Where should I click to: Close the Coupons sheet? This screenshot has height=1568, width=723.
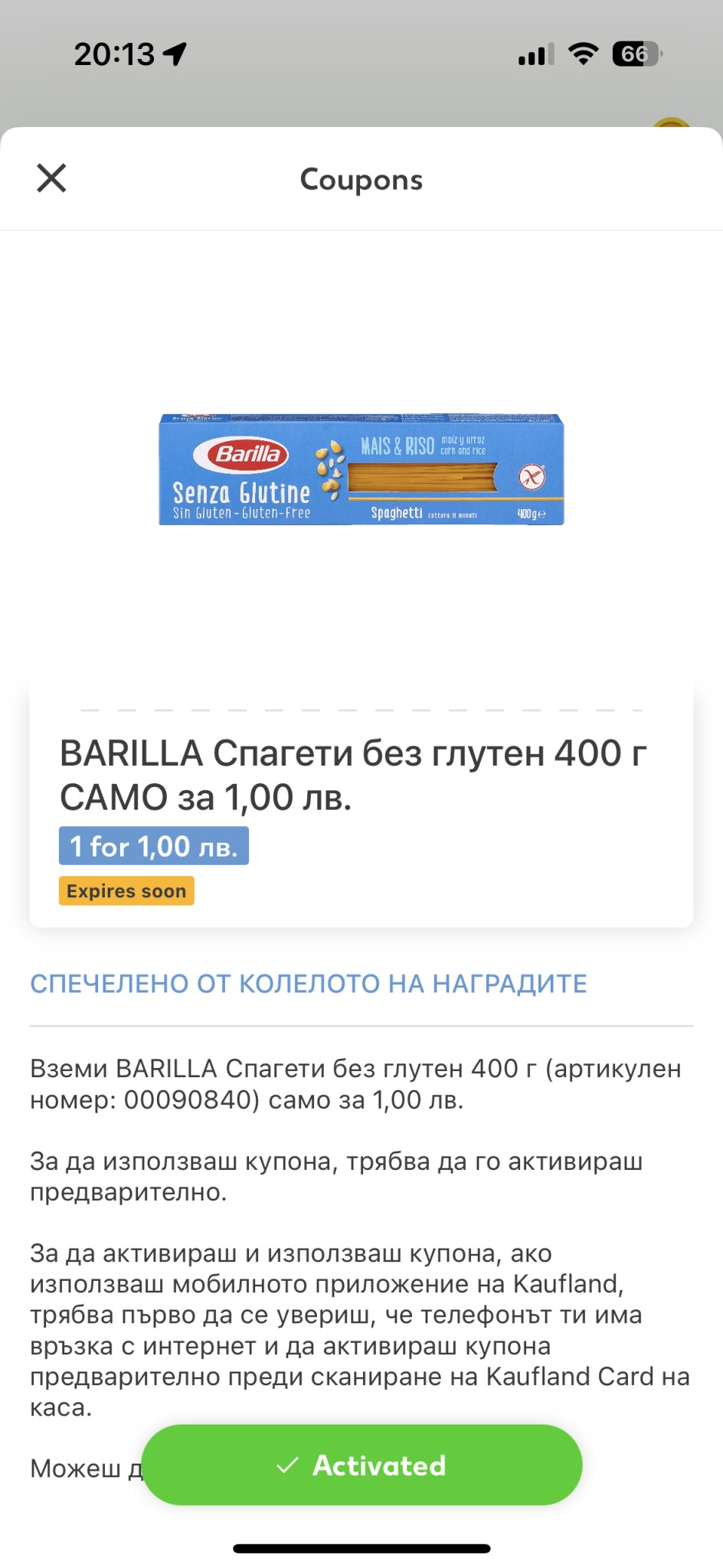[51, 178]
